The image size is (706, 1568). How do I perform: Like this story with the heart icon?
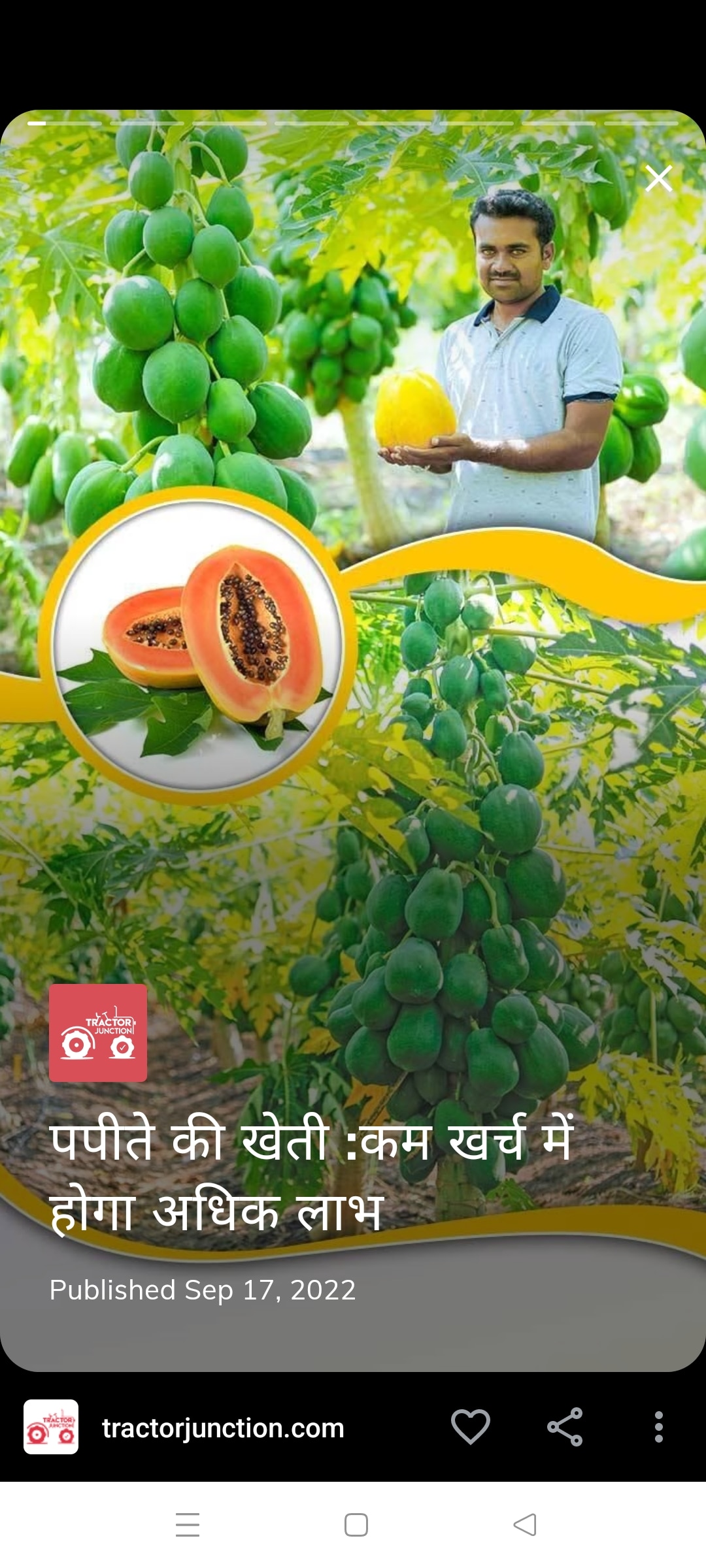click(471, 1426)
